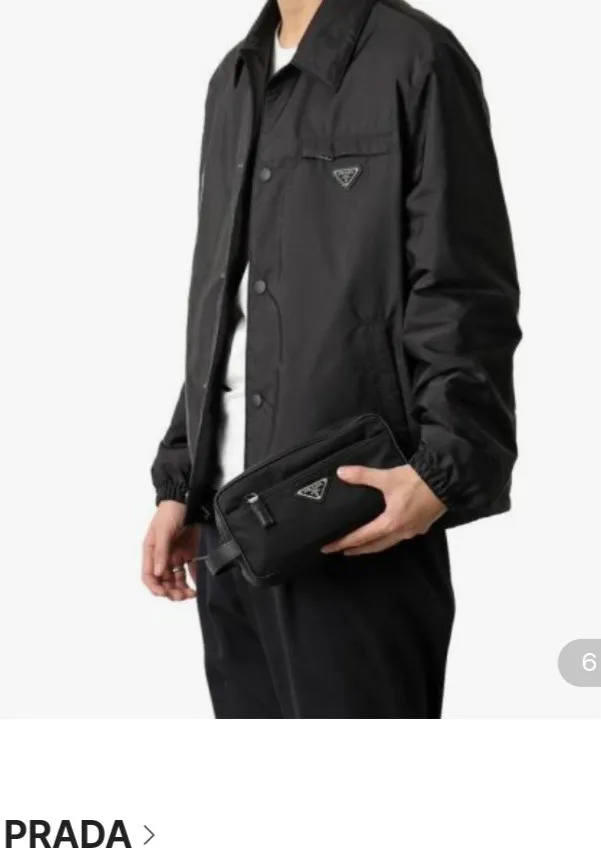Open the PRADA brand page
The height and width of the screenshot is (865, 601).
point(80,834)
